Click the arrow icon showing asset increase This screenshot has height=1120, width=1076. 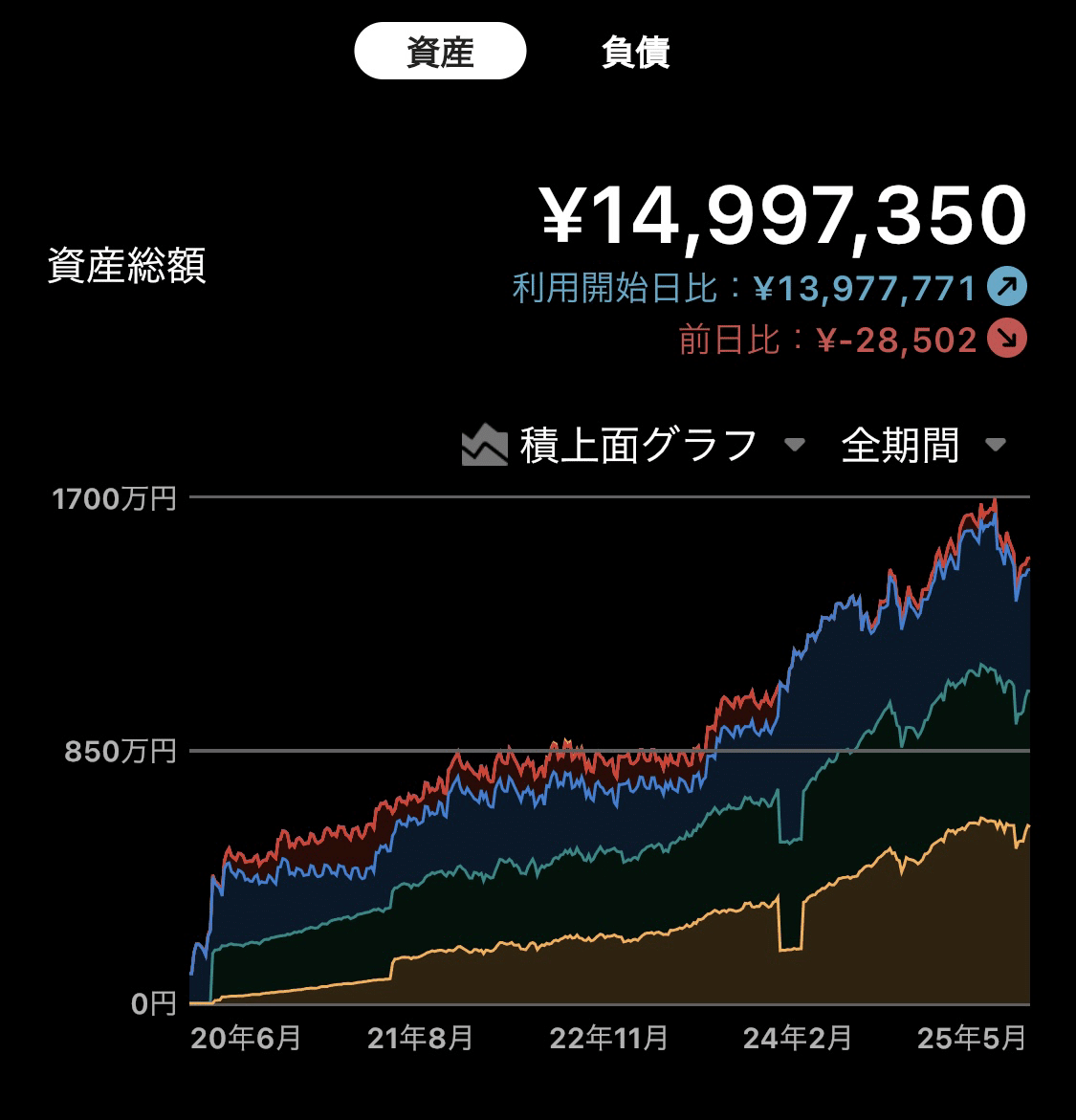(x=1006, y=287)
